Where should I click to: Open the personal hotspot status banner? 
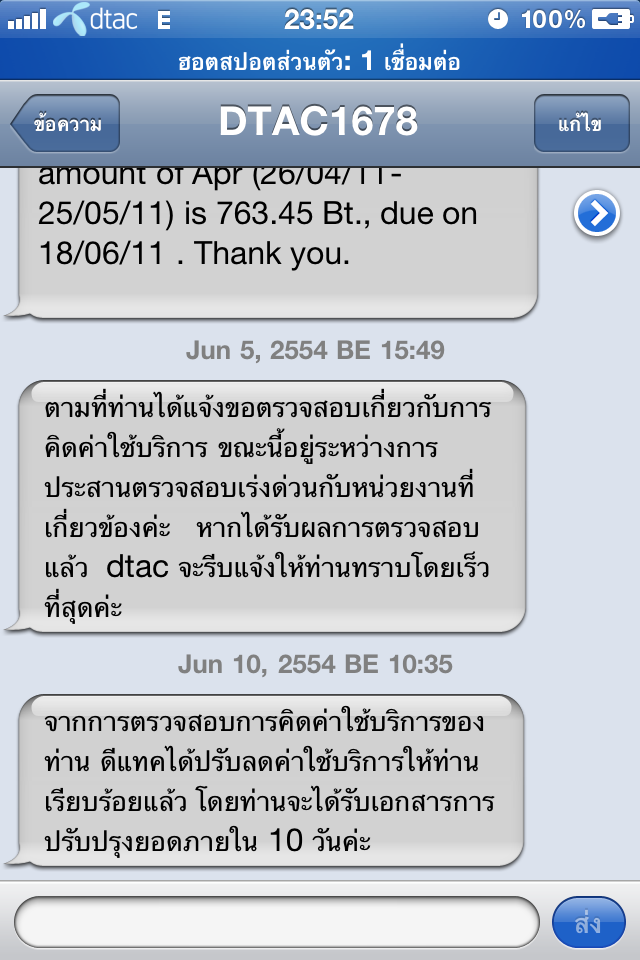tap(320, 61)
